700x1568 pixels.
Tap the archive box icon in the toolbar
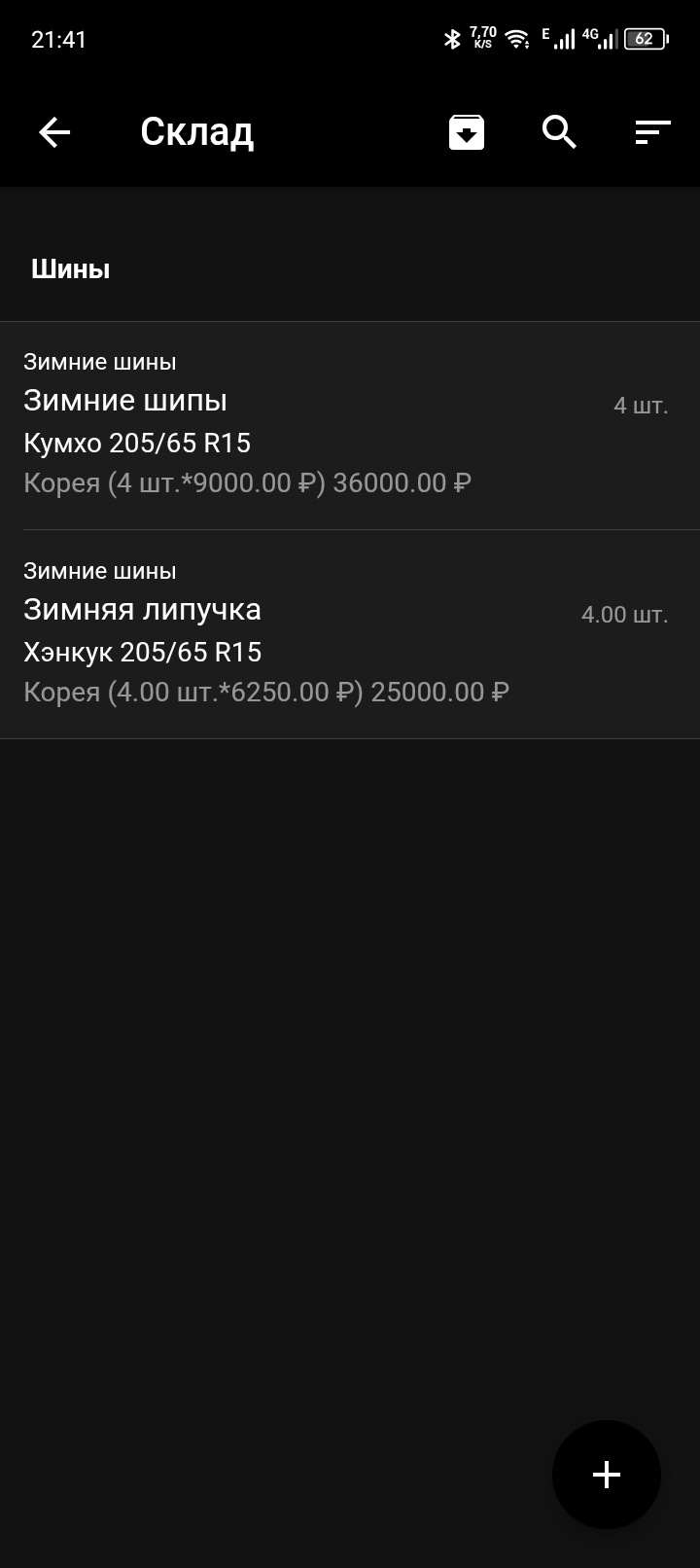click(x=466, y=131)
